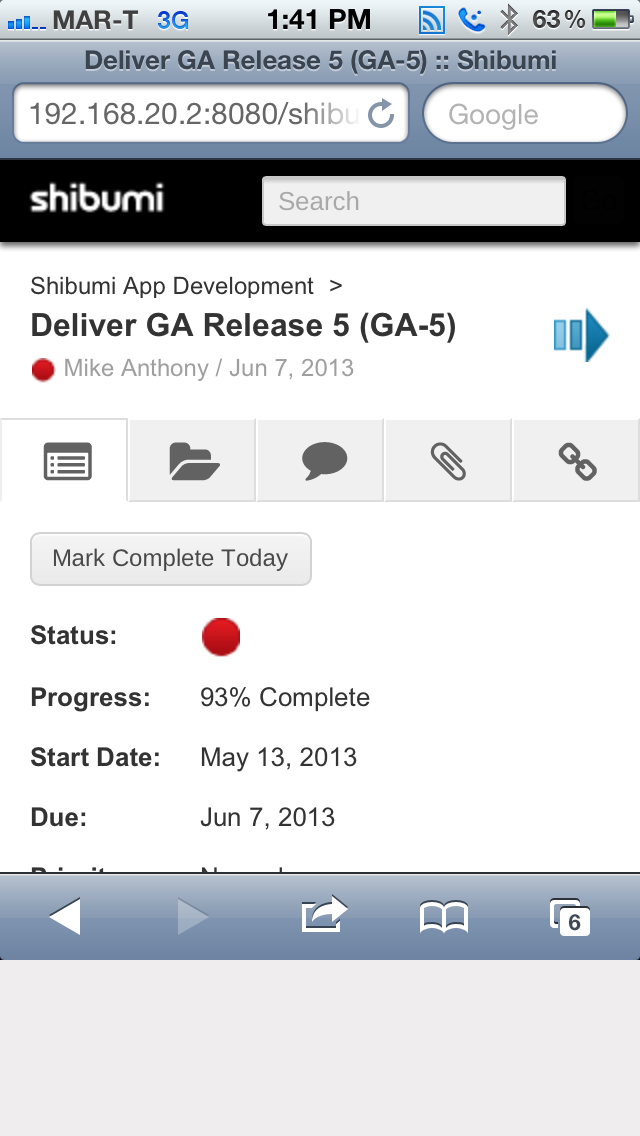This screenshot has width=640, height=1136.
Task: Tap the Google search field
Action: click(525, 114)
